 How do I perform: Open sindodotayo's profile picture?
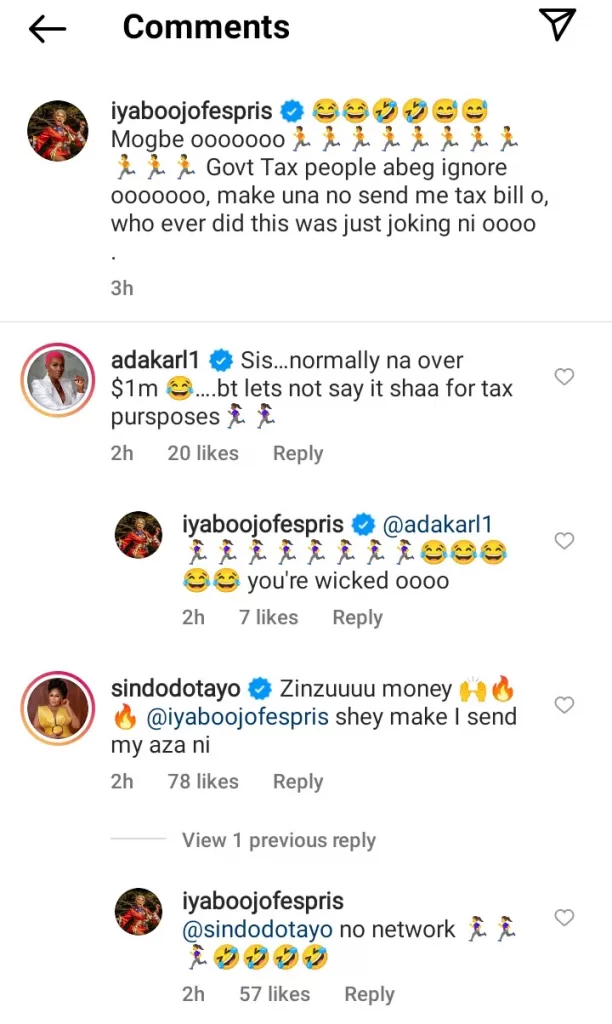point(56,708)
